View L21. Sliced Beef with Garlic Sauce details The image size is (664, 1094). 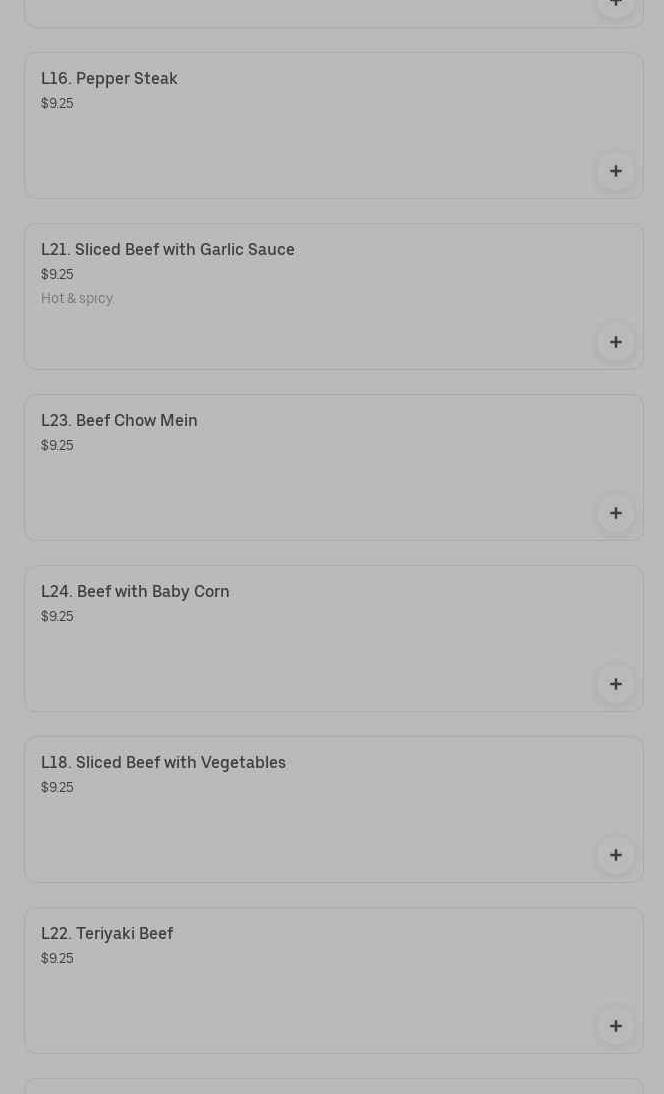[x=300, y=296]
